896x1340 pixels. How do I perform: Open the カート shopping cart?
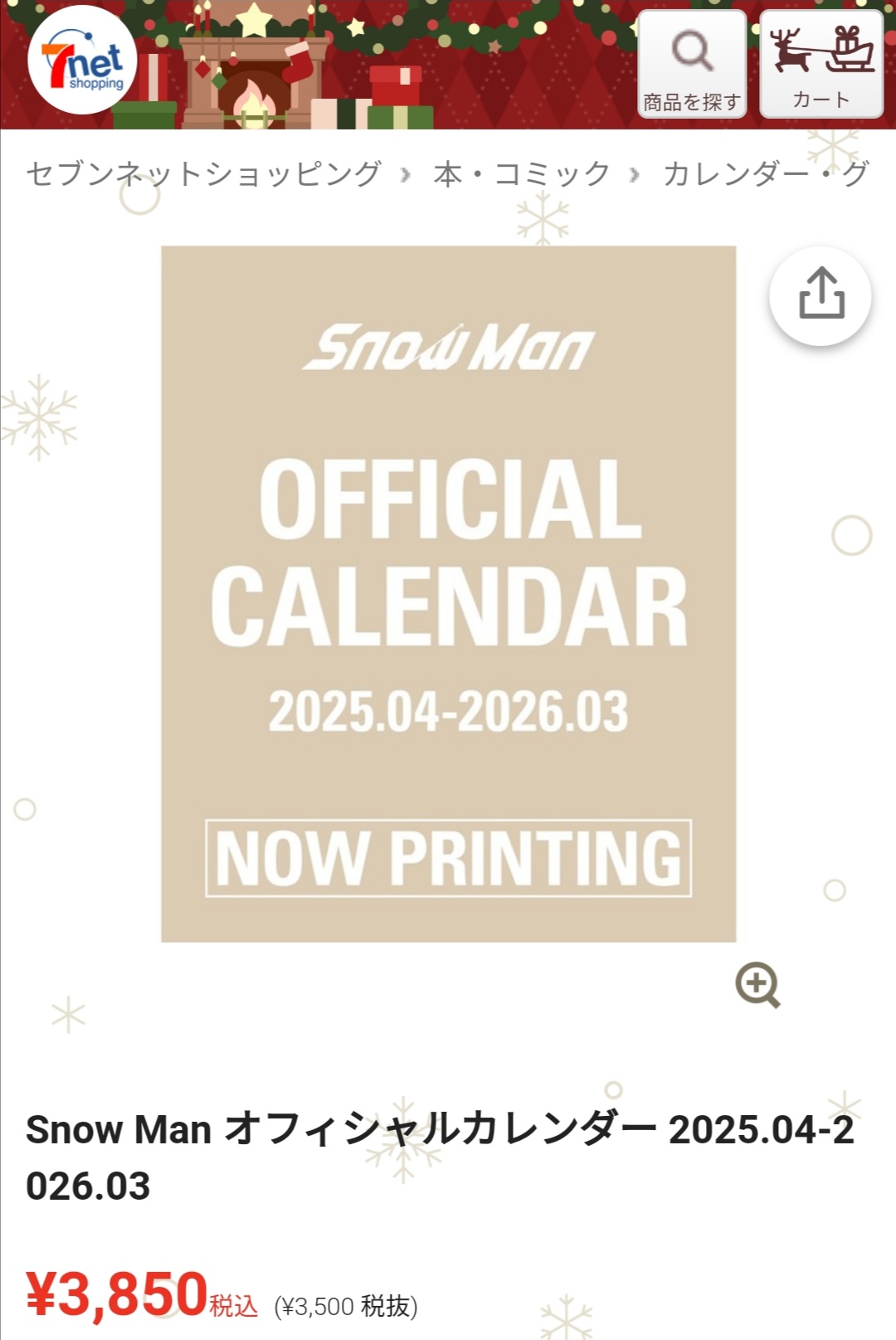point(821,65)
